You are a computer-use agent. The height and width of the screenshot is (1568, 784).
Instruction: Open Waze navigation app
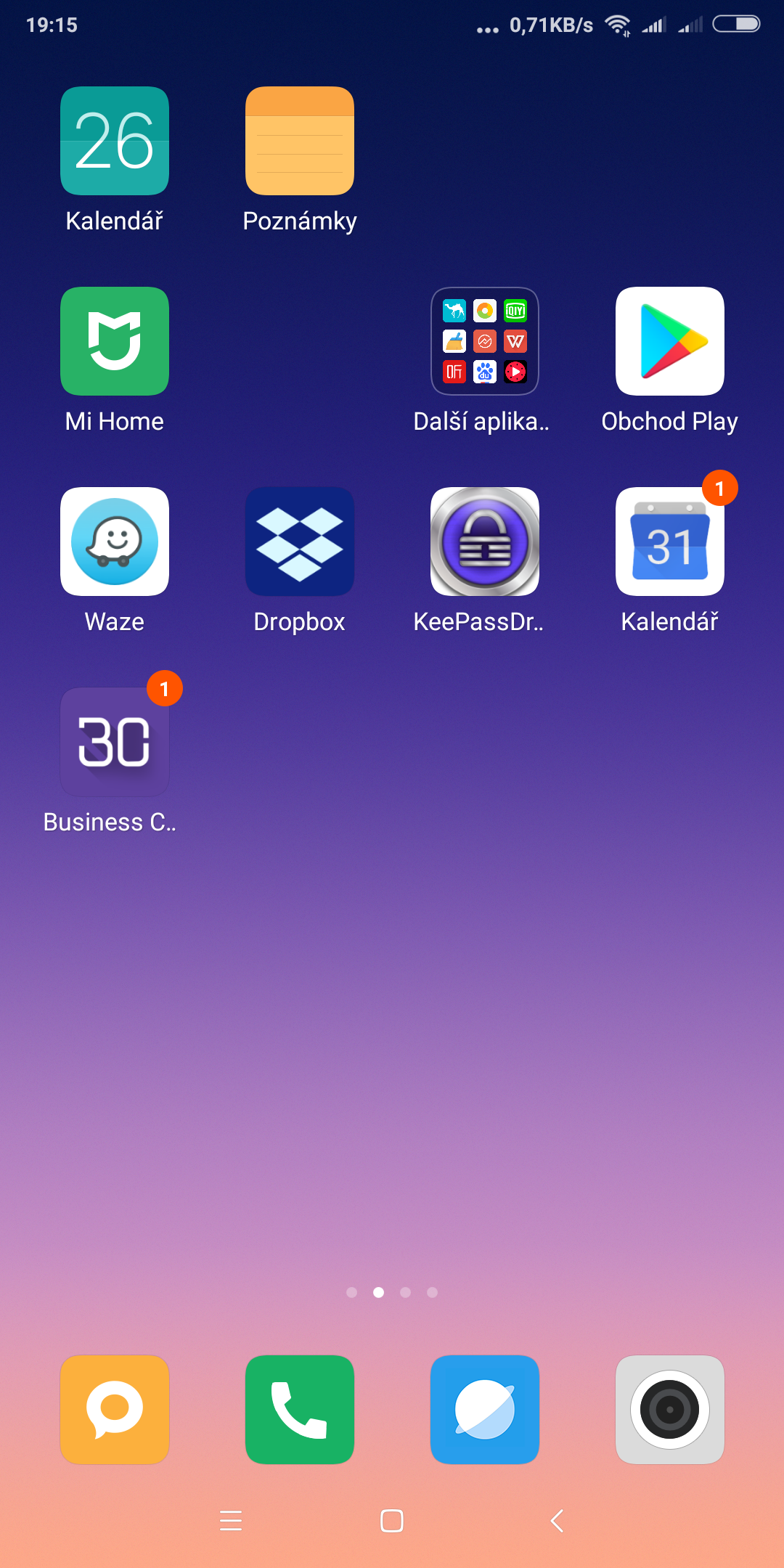(x=115, y=542)
